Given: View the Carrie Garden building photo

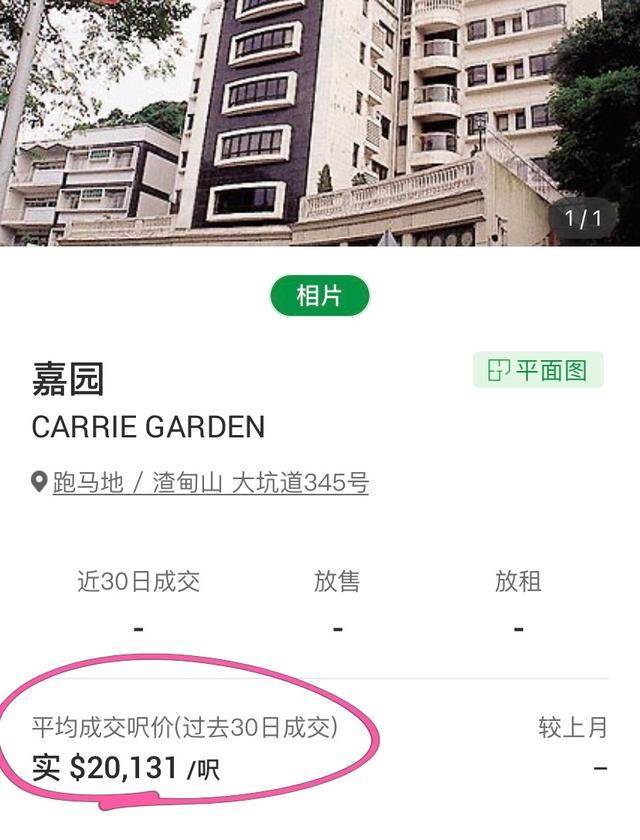Looking at the screenshot, I should (320, 120).
